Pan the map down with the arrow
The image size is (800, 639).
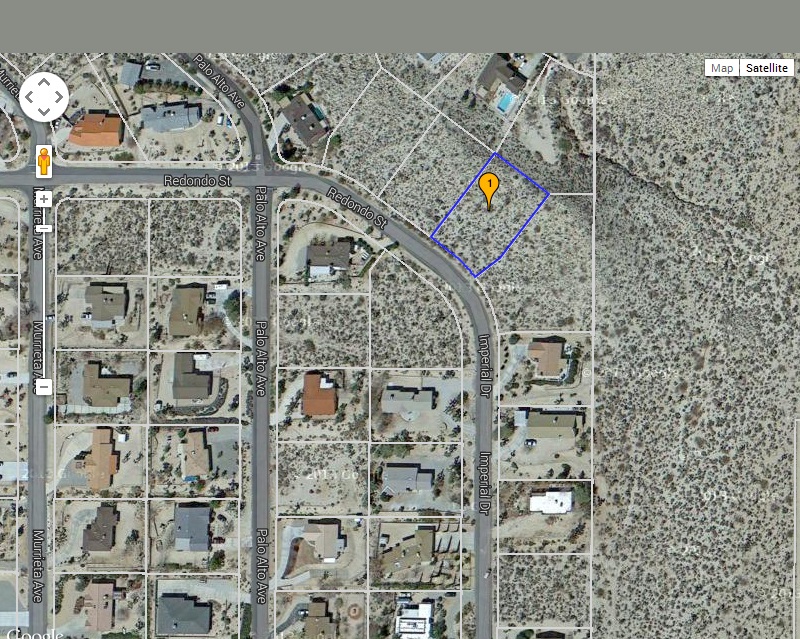pyautogui.click(x=44, y=112)
